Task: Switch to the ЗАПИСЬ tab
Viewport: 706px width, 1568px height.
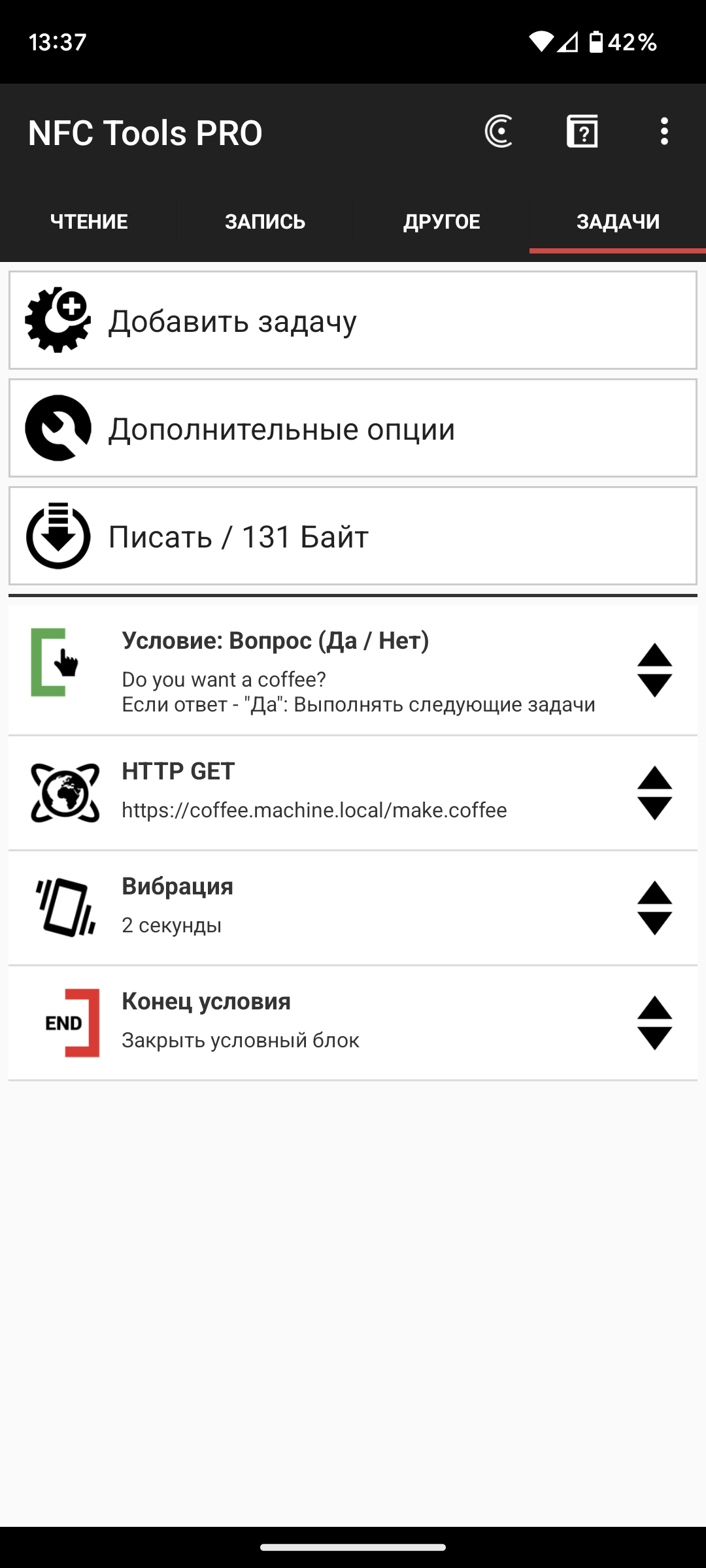Action: point(265,221)
